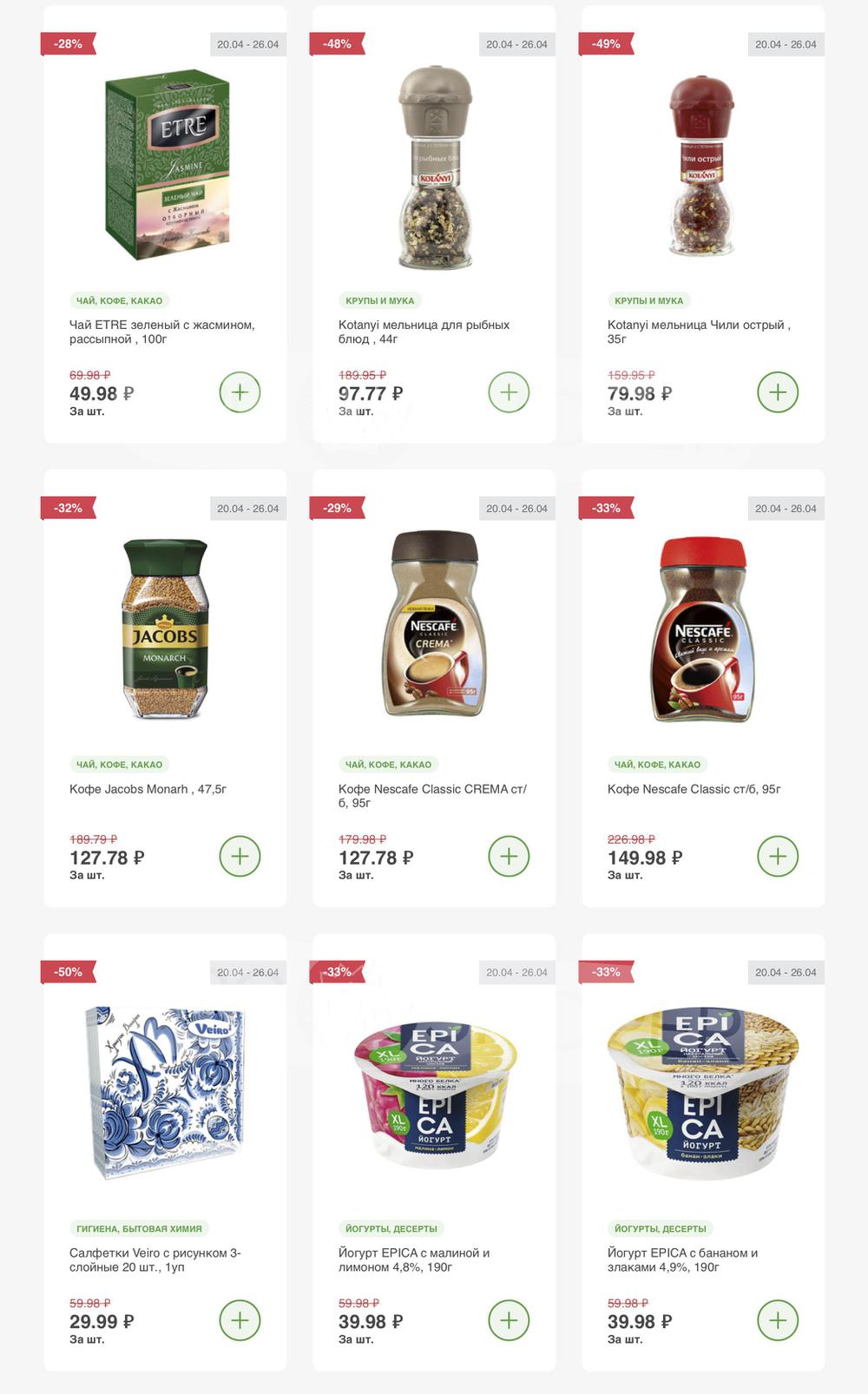This screenshot has height=1394, width=868.
Task: View Nescafe Classic CREMA details
Action: click(432, 796)
